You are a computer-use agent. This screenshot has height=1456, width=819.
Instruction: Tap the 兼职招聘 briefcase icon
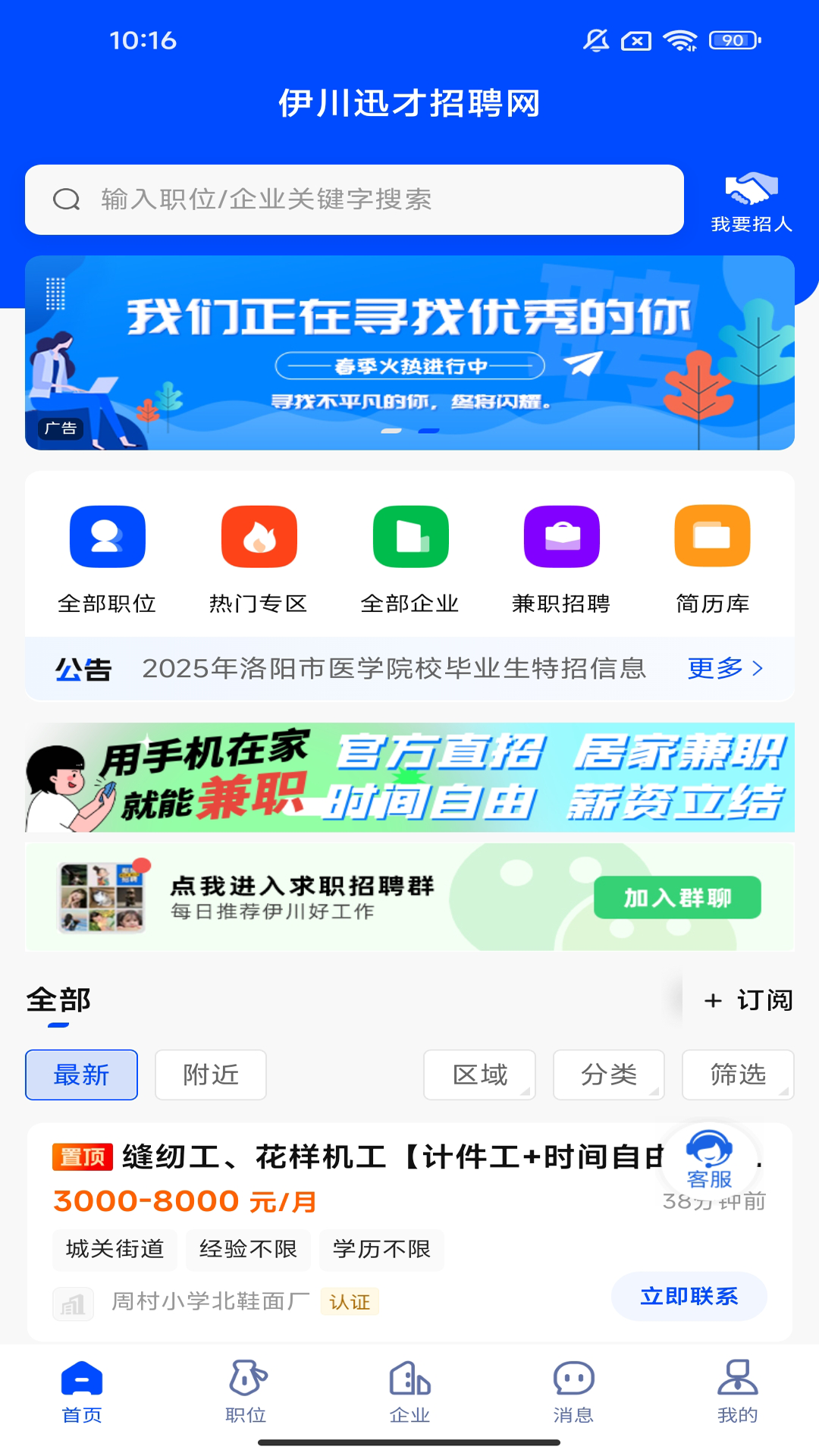point(562,536)
